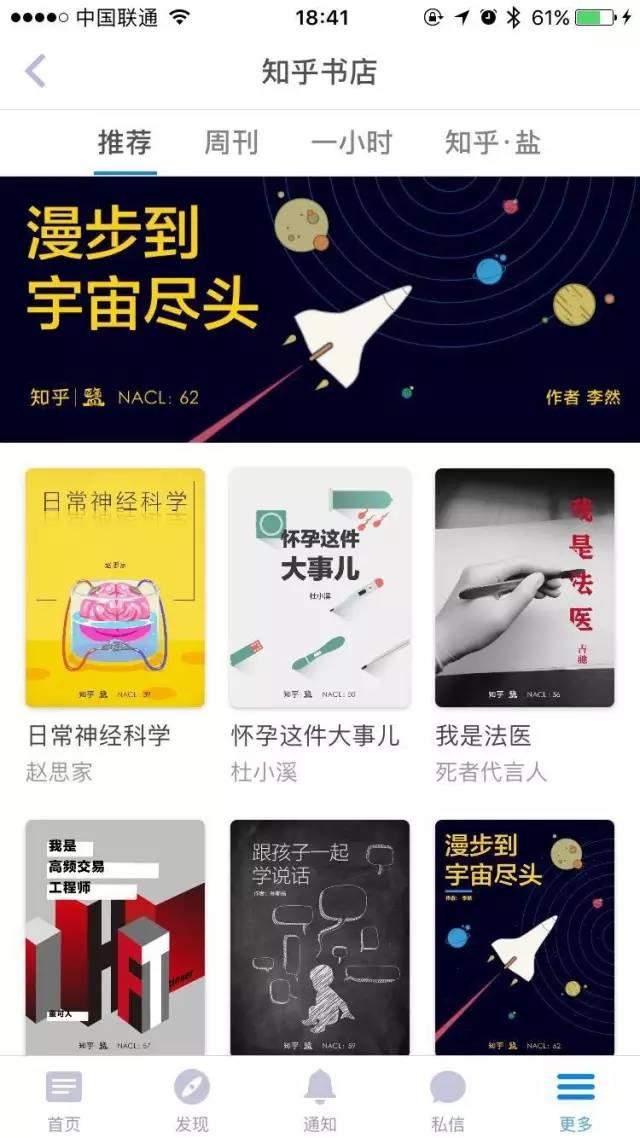
Task: Open the 漫步到宇宙尽头 book cover in grid
Action: click(525, 938)
